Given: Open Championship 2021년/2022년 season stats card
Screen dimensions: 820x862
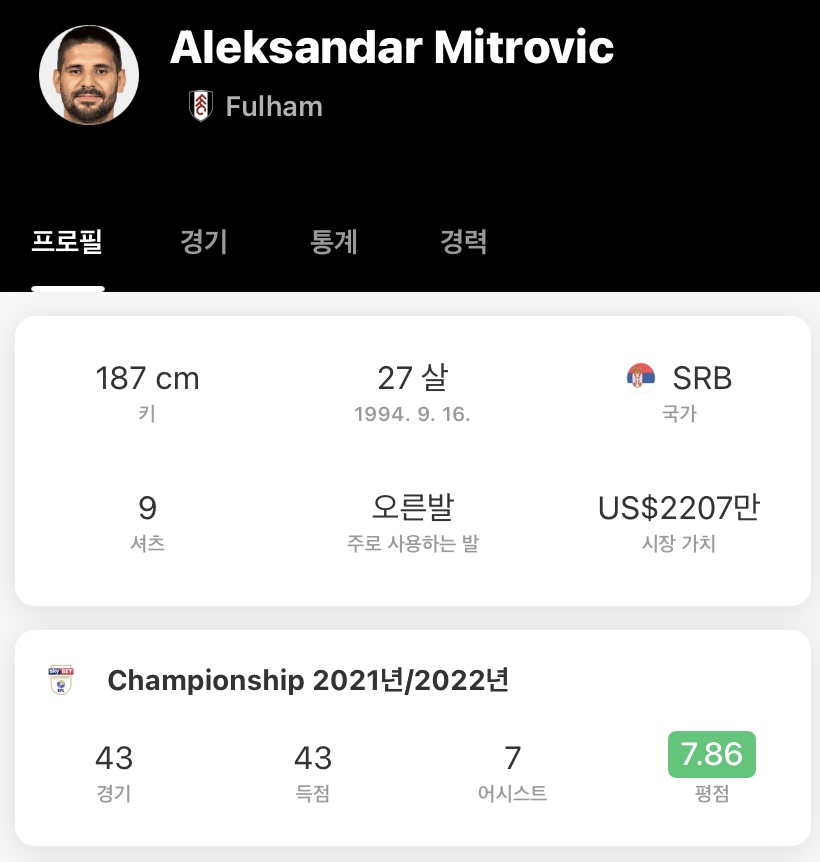Looking at the screenshot, I should (308, 681).
